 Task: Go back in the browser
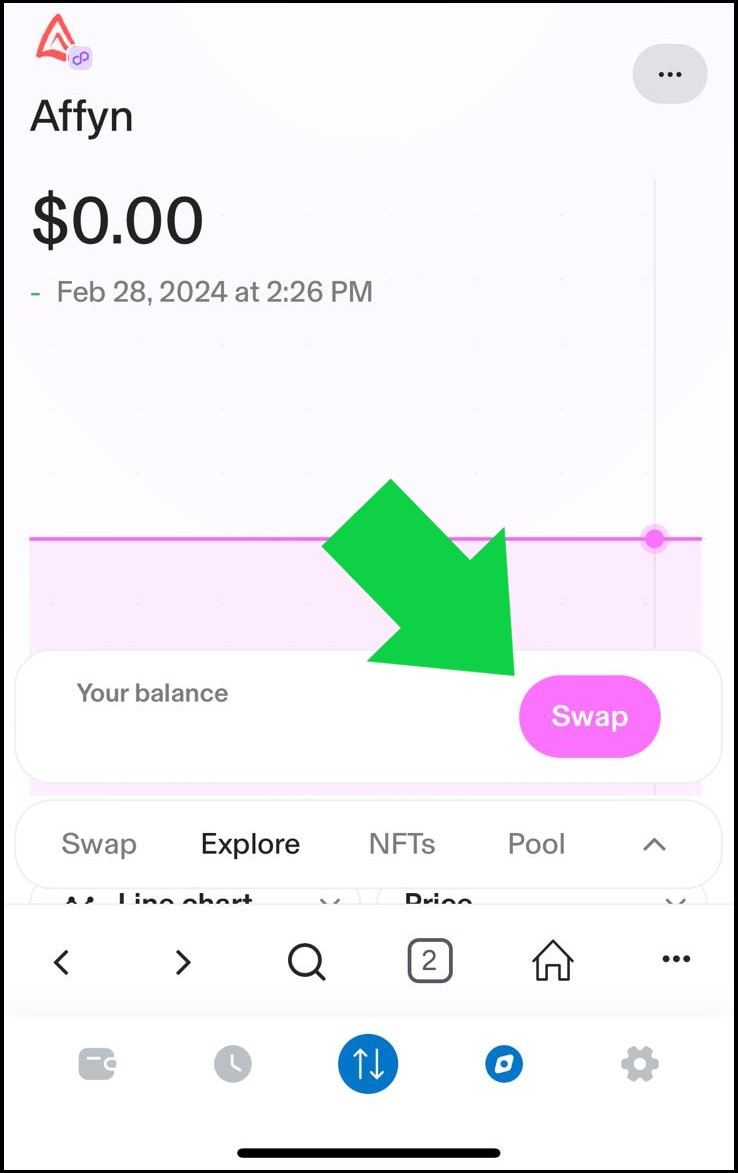[x=62, y=962]
